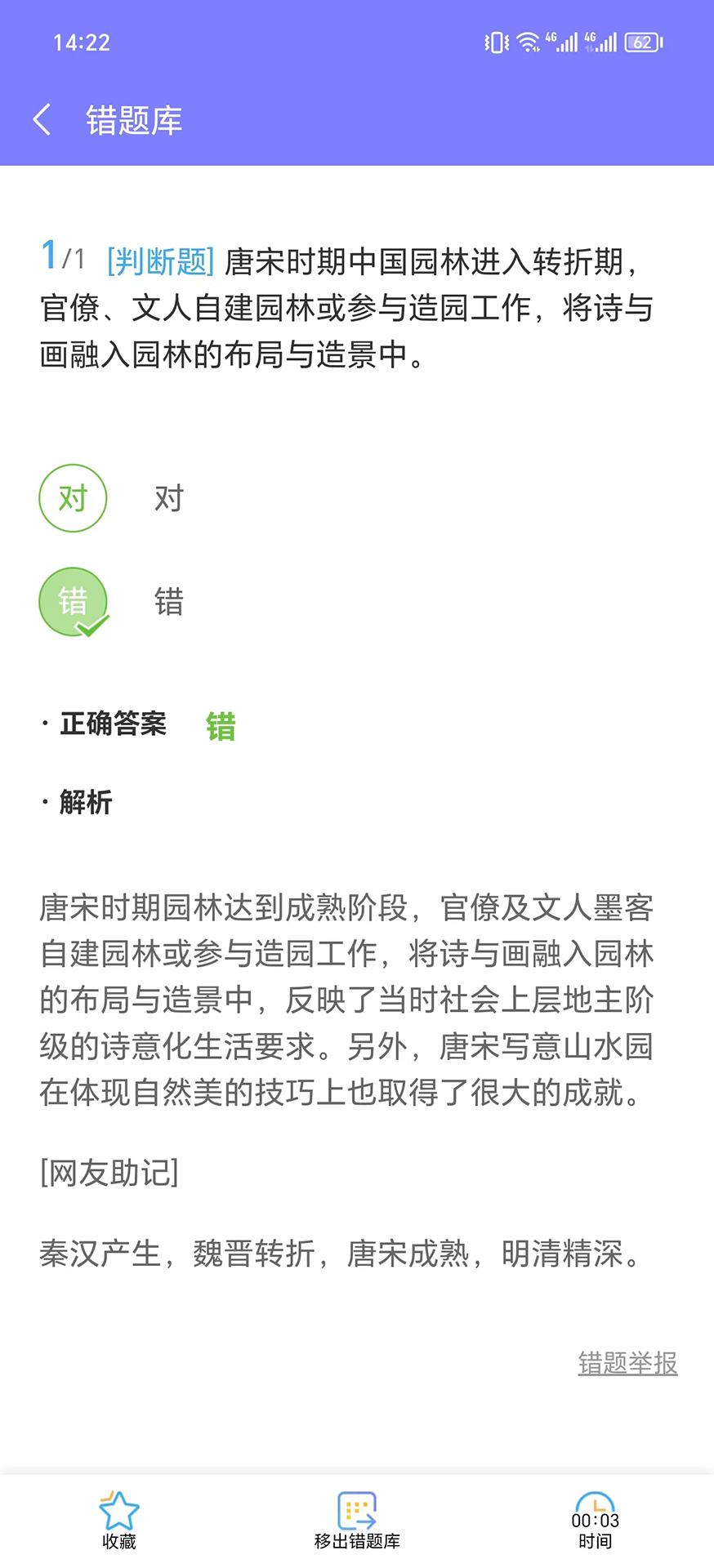Tap the green 错 correct answer text
This screenshot has width=714, height=1568.
coord(220,725)
